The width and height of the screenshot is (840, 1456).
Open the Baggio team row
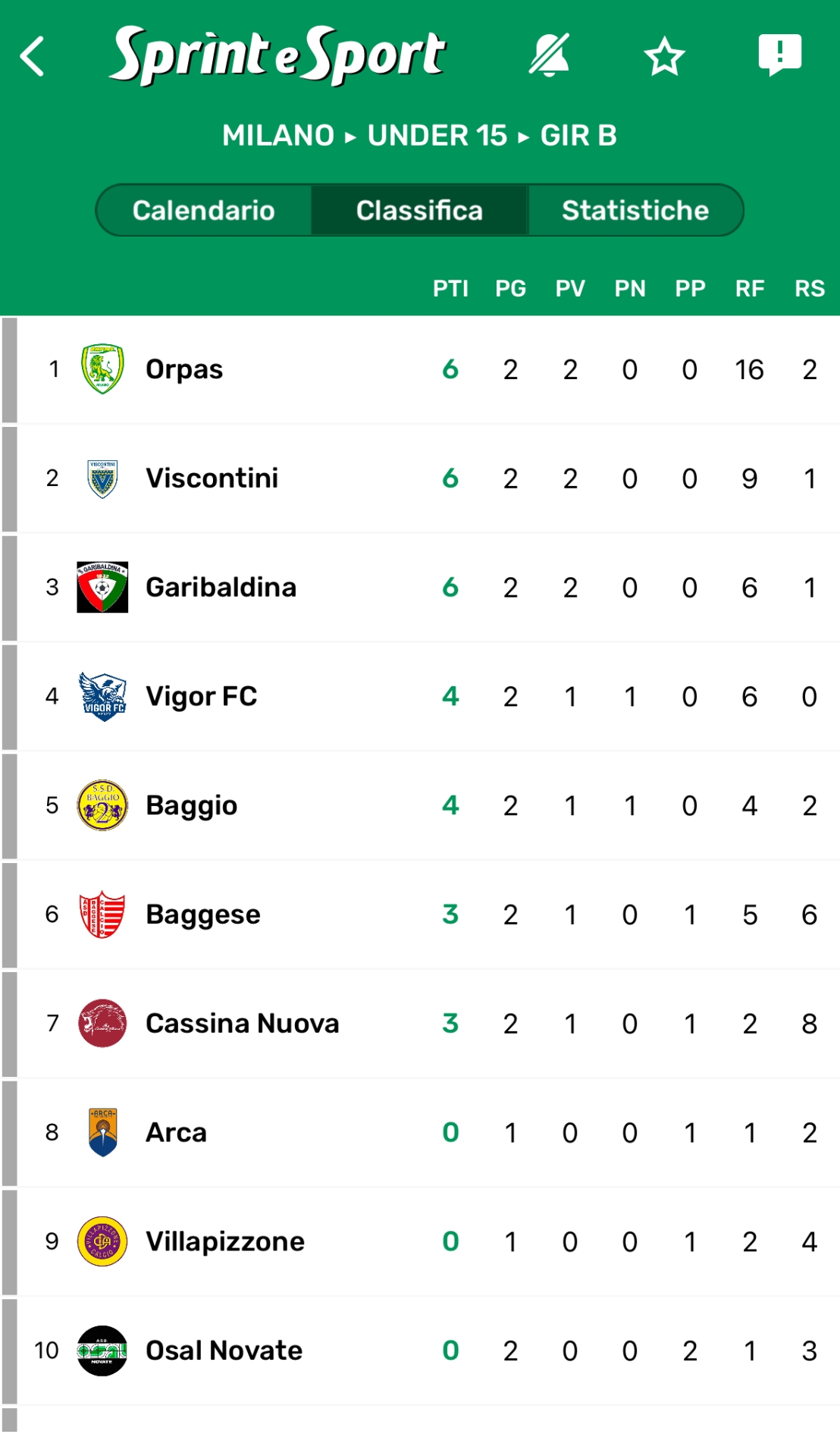pyautogui.click(x=191, y=805)
